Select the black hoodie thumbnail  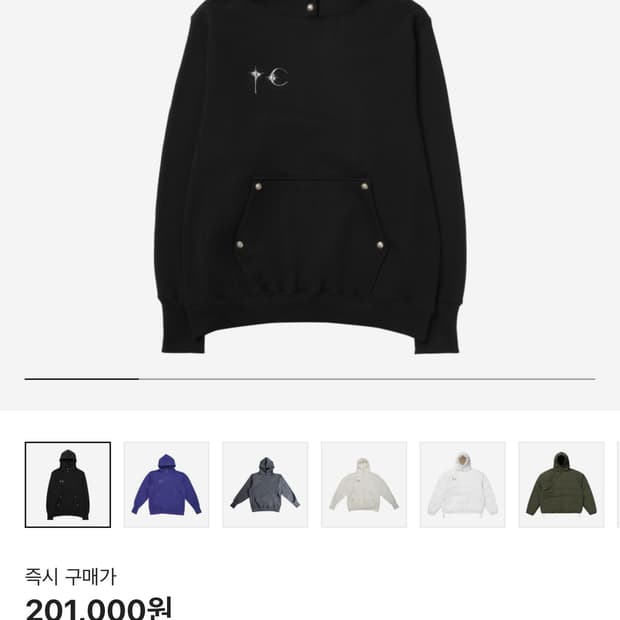[x=68, y=484]
